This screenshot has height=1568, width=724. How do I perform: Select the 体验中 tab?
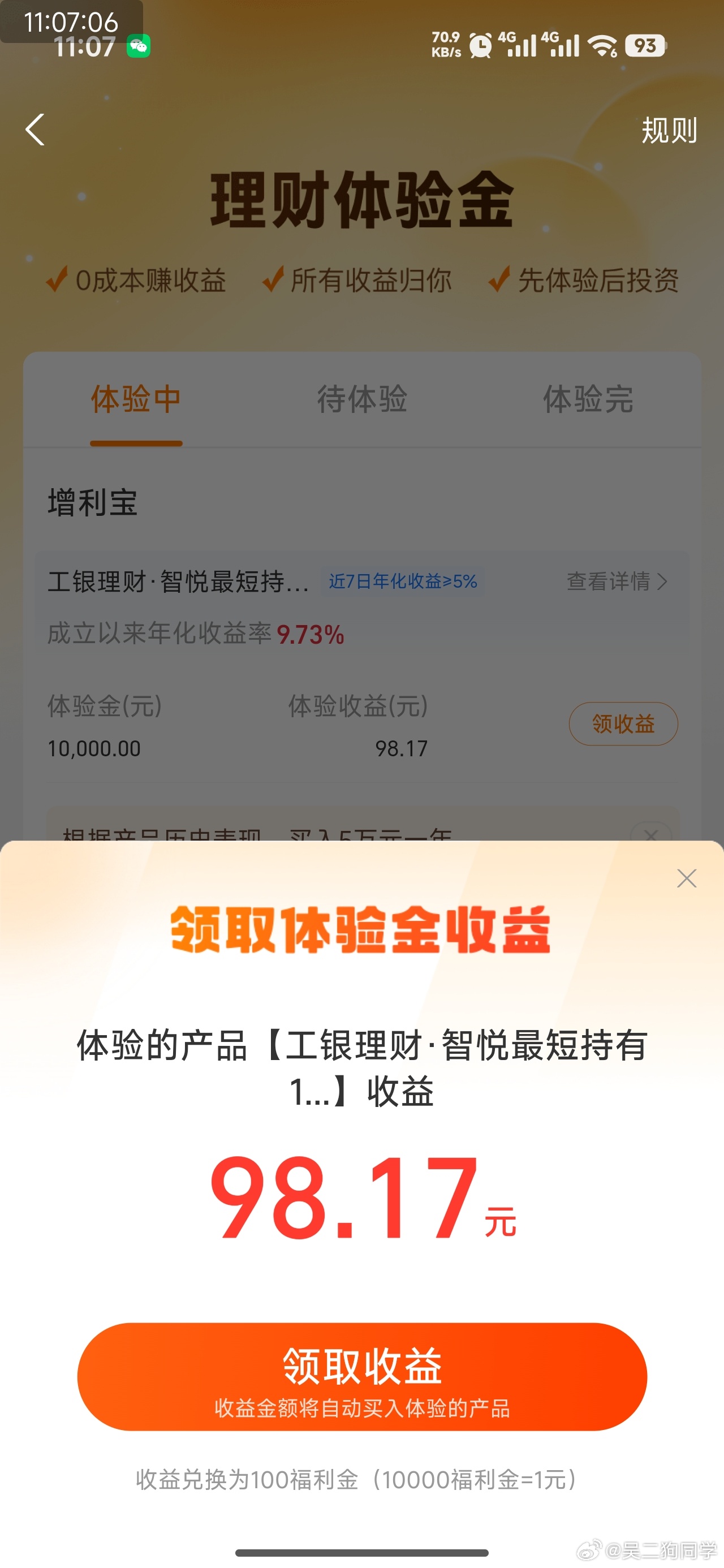(x=136, y=399)
